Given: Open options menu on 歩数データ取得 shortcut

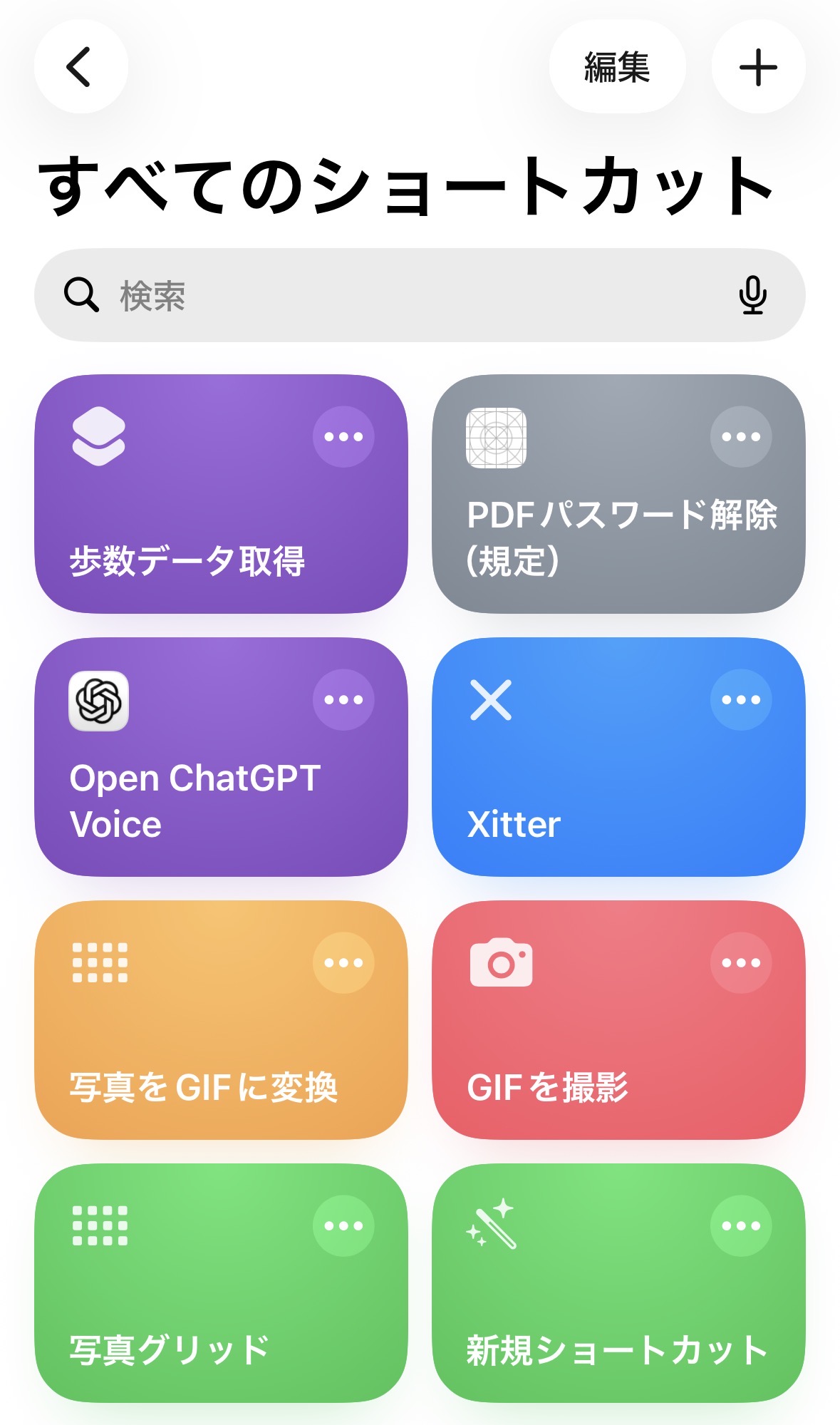Looking at the screenshot, I should [342, 438].
